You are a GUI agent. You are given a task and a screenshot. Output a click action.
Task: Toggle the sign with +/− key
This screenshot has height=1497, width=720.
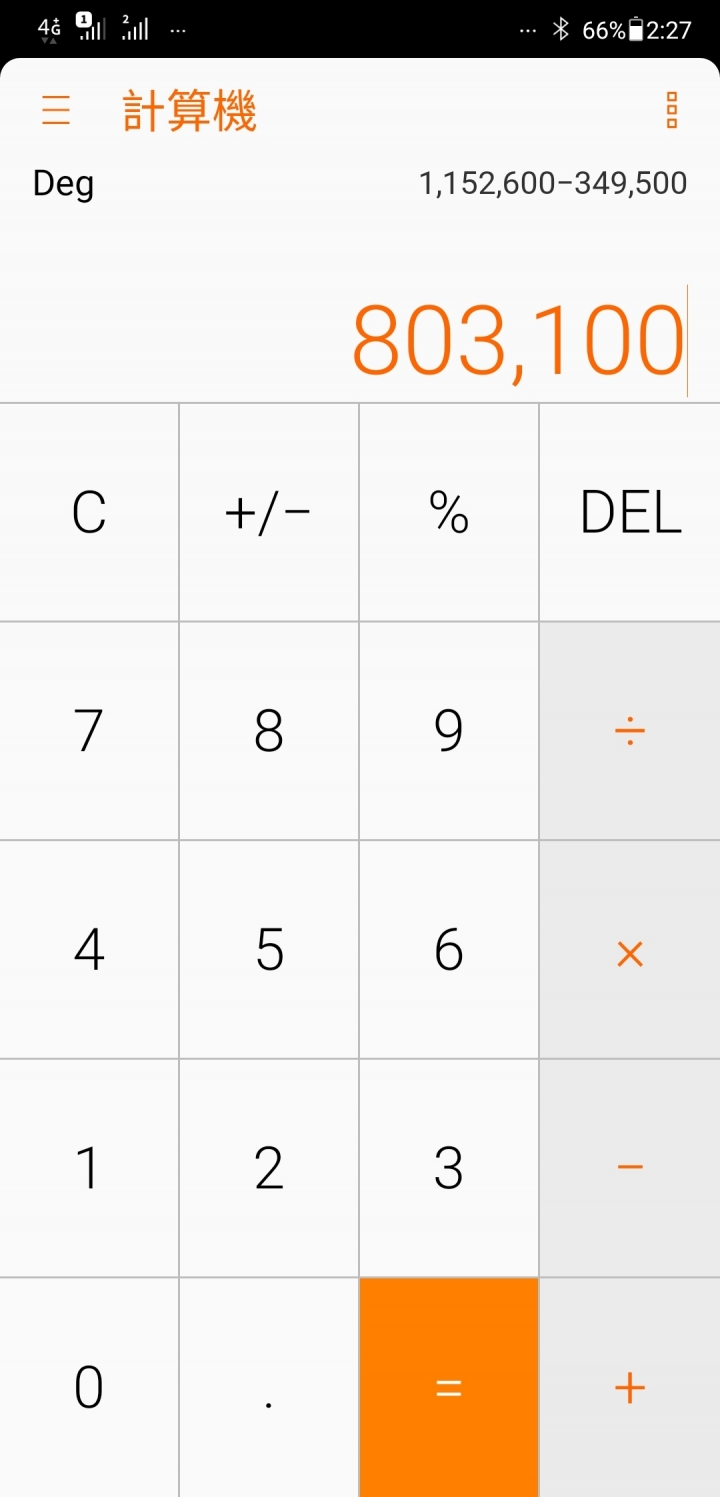point(268,513)
